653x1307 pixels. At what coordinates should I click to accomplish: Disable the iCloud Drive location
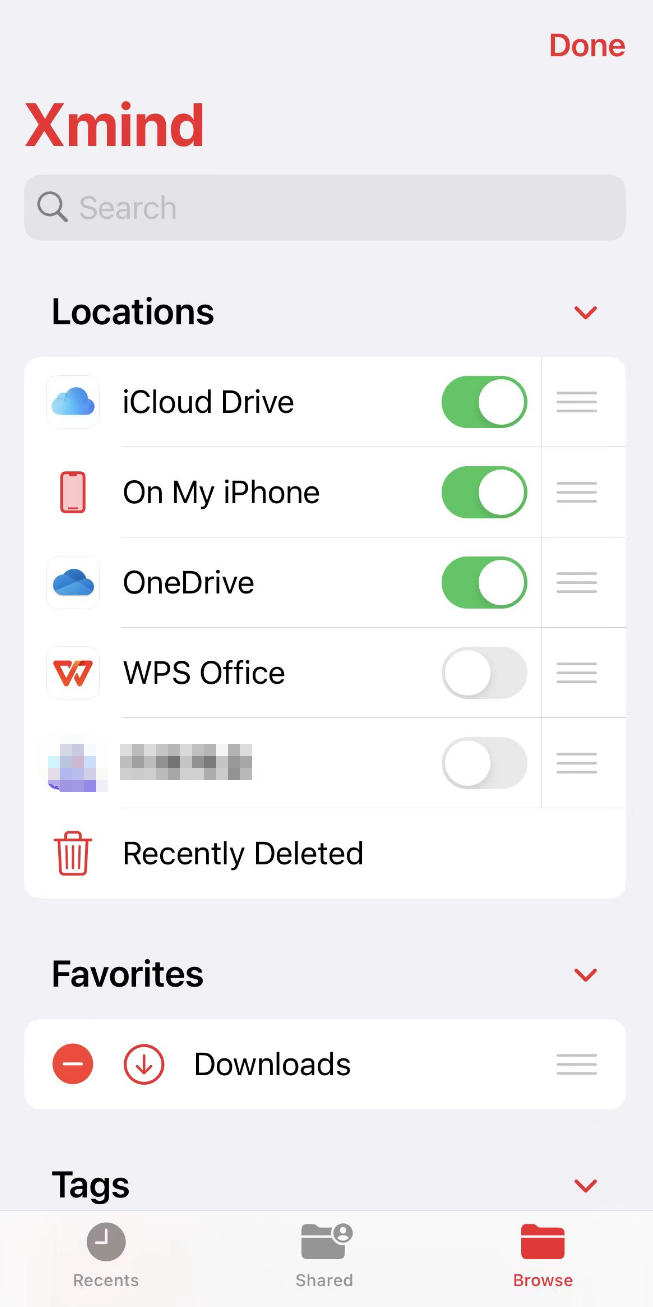coord(484,402)
